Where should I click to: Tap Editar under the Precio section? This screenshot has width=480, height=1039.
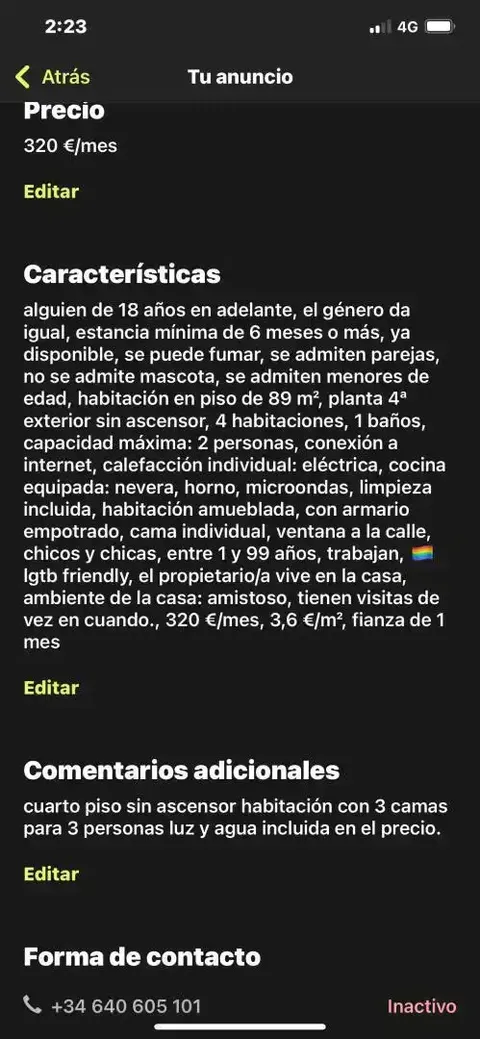51,191
